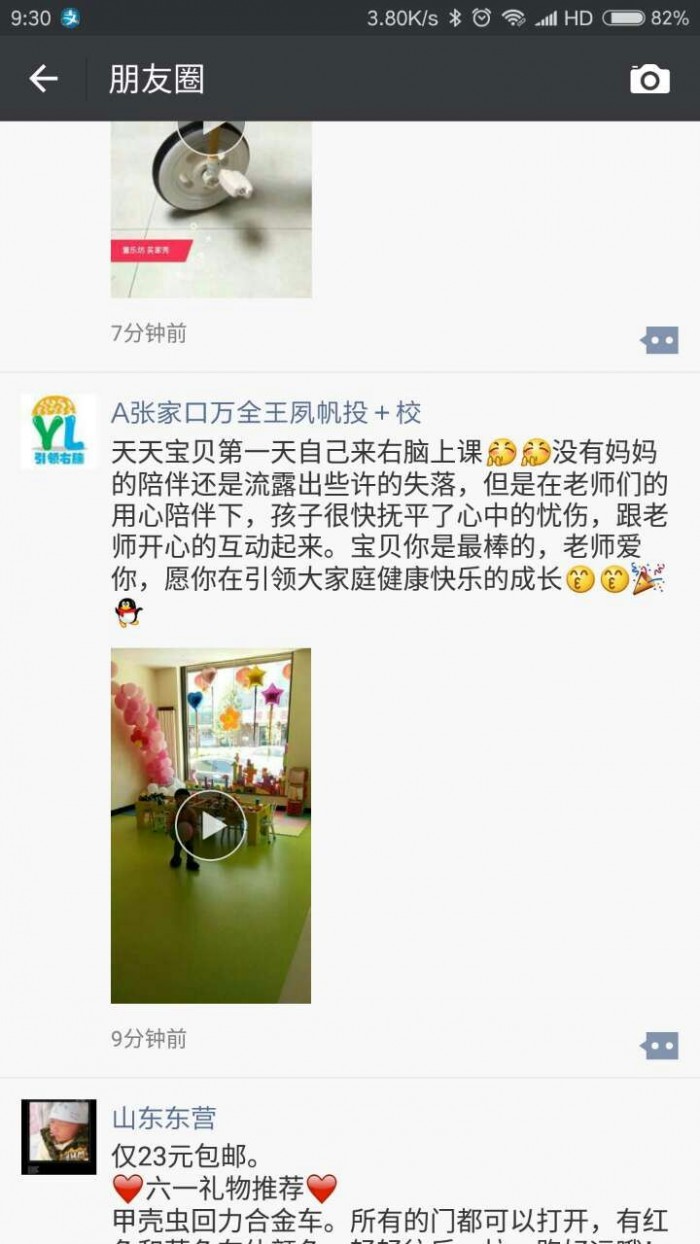Screen dimensions: 700x1244
Task: Play the classroom balloon video
Action: pyautogui.click(x=211, y=825)
